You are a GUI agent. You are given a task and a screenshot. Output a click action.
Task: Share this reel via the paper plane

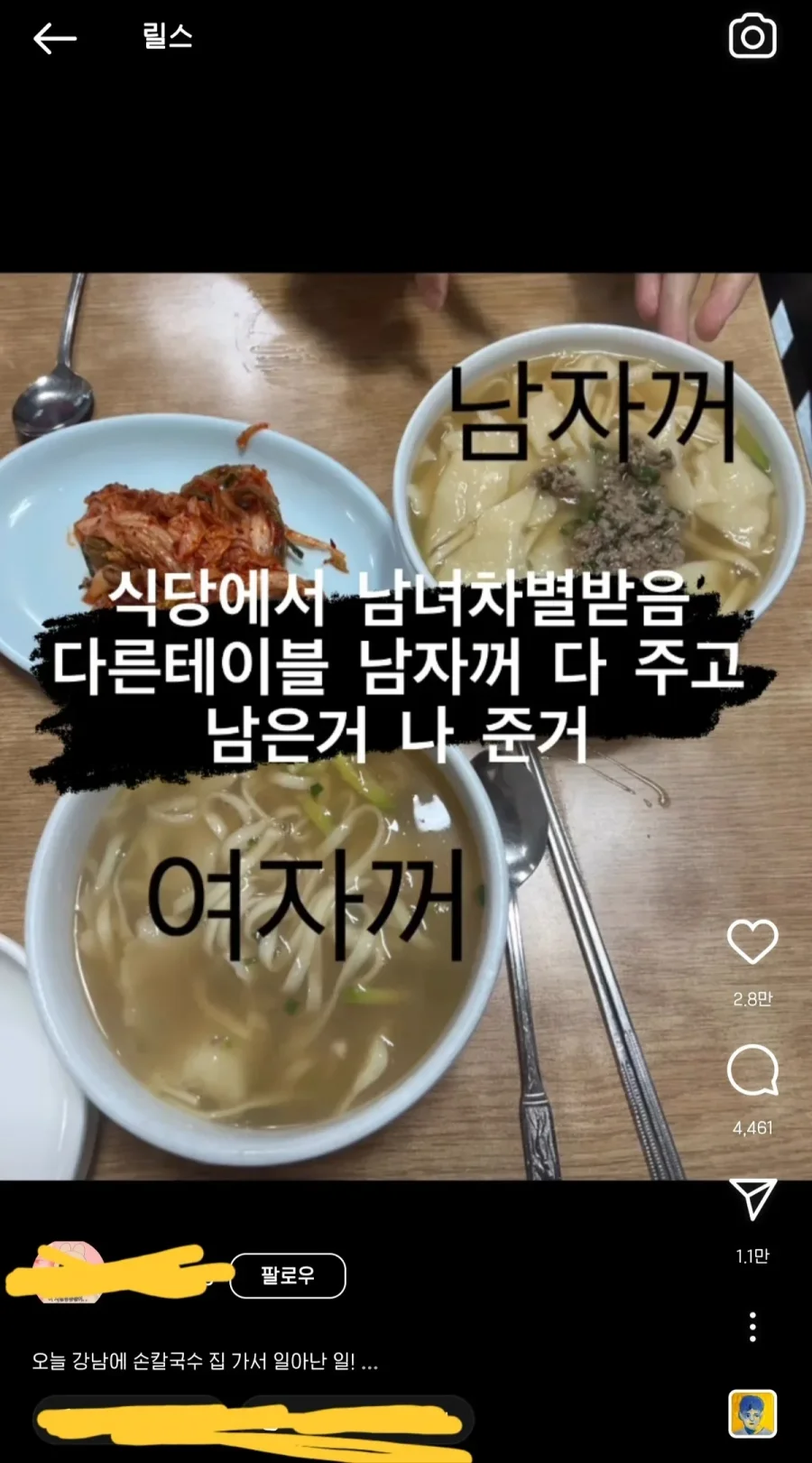click(752, 1199)
